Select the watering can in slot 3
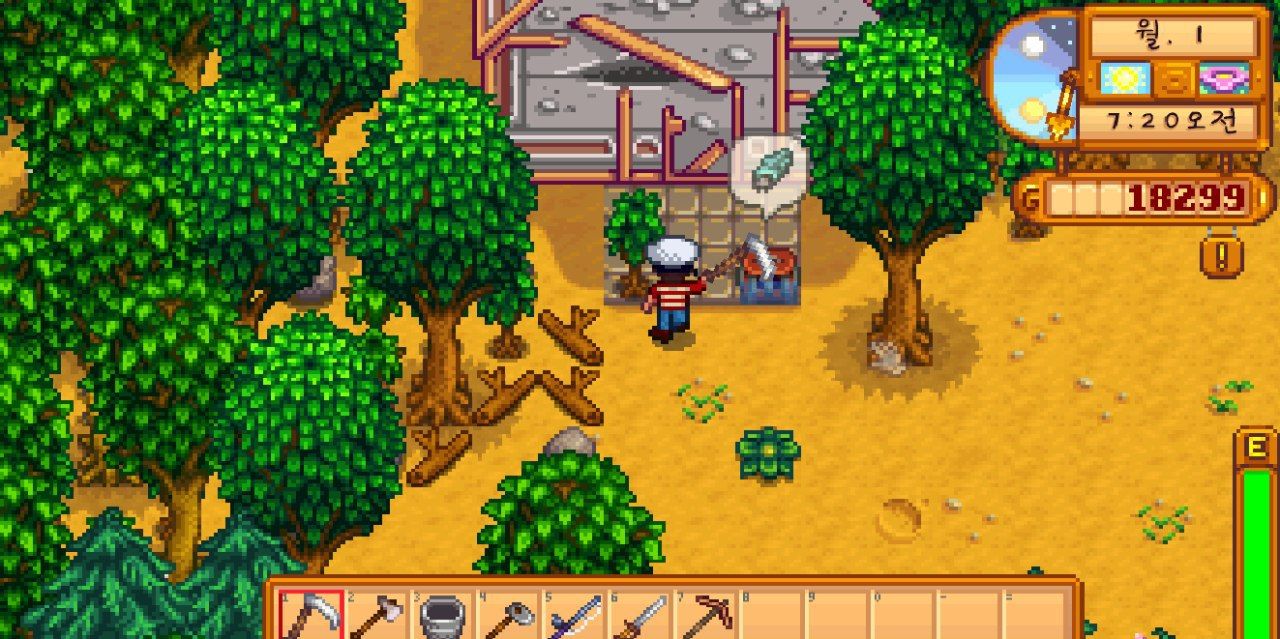Viewport: 1280px width, 639px height. pos(442,616)
